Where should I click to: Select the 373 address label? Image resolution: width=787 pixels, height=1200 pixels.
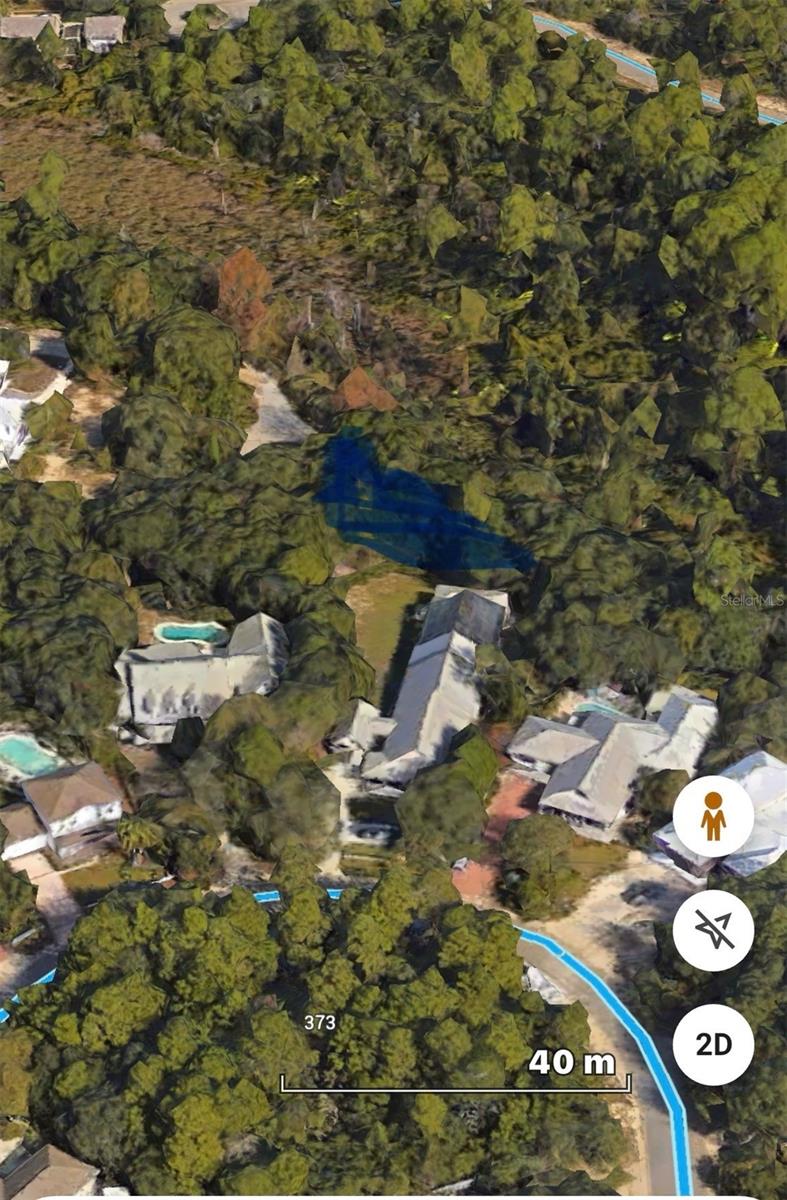tap(318, 1023)
